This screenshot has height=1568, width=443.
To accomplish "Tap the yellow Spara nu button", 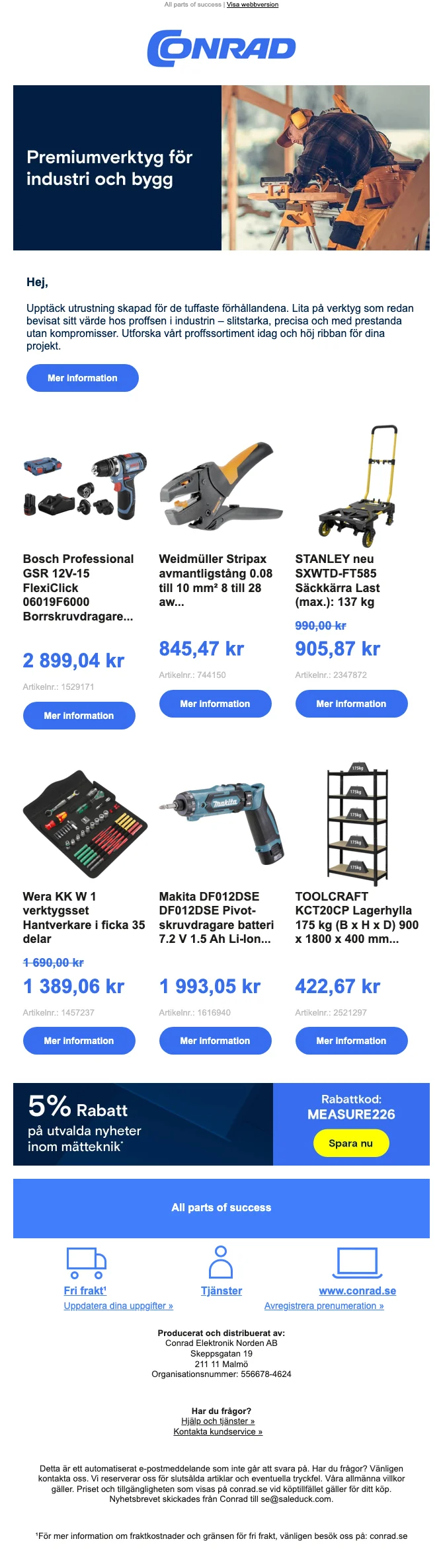I will (x=350, y=1144).
